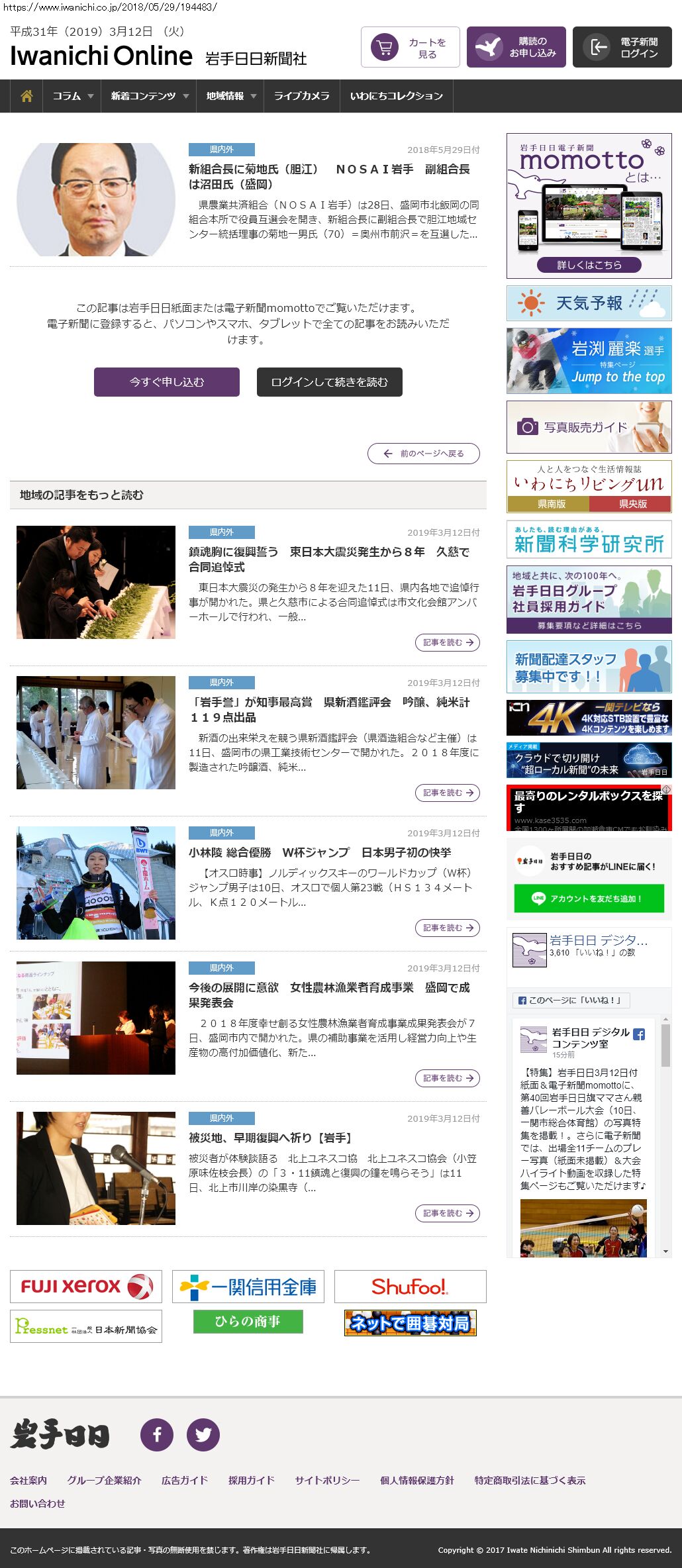The height and width of the screenshot is (1568, 682).
Task: Tap ログインして続きを読む button
Action: point(329,382)
